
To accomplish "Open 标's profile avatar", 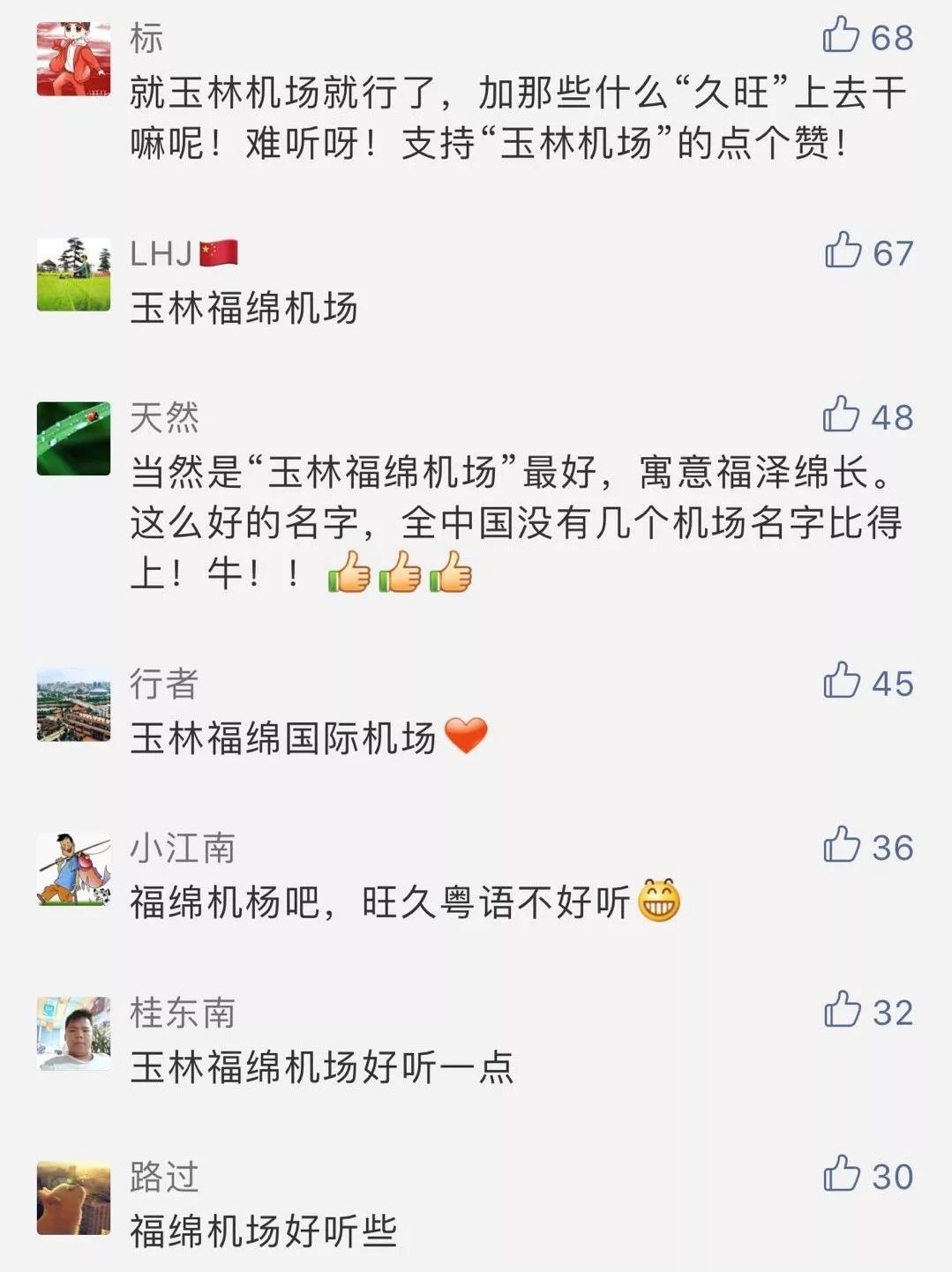I will [74, 58].
